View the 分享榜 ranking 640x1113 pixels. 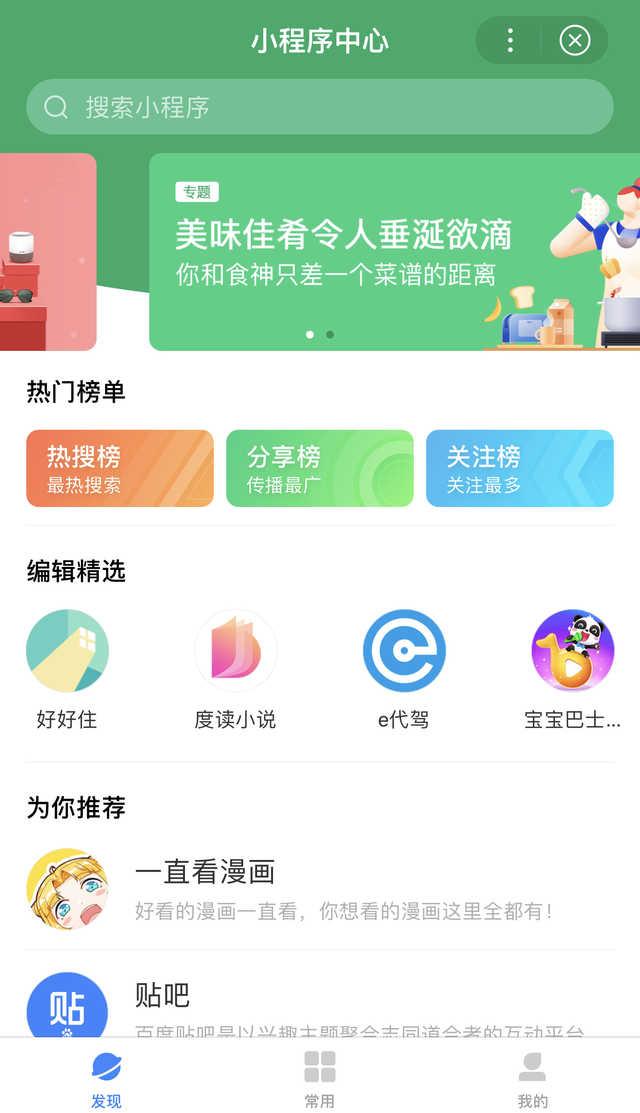tap(320, 468)
